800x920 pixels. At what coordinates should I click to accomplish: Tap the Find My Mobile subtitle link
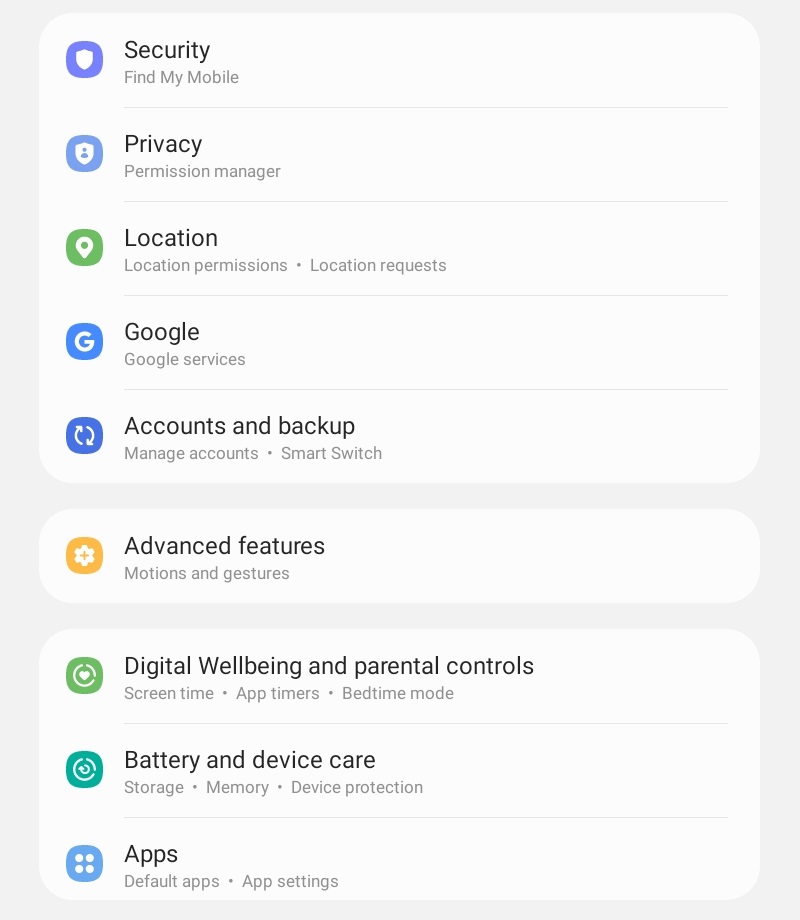pos(181,77)
